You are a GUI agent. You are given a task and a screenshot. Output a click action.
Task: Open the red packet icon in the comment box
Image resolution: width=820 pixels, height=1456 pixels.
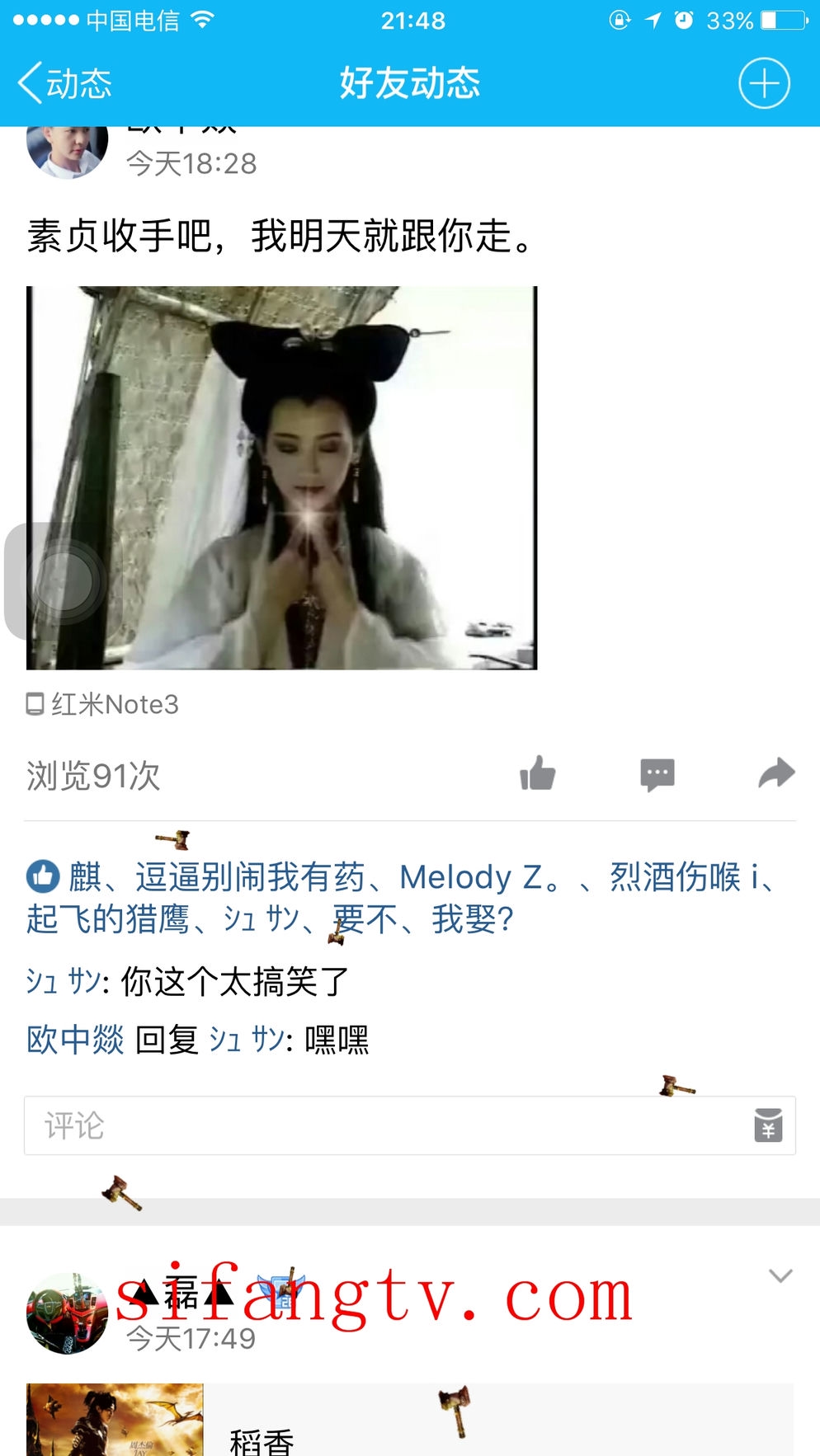coord(767,1125)
